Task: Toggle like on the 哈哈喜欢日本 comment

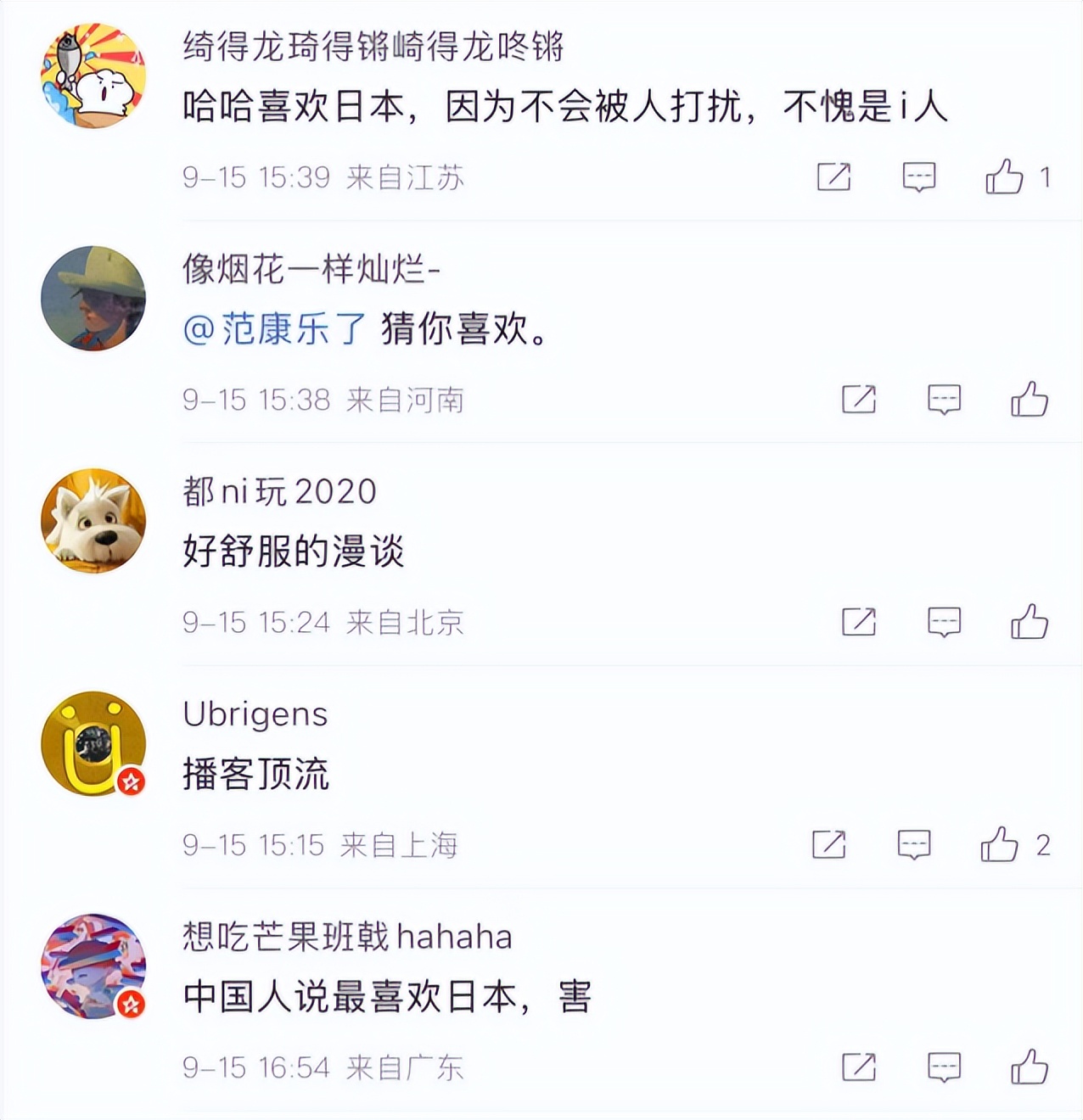Action: 1006,177
